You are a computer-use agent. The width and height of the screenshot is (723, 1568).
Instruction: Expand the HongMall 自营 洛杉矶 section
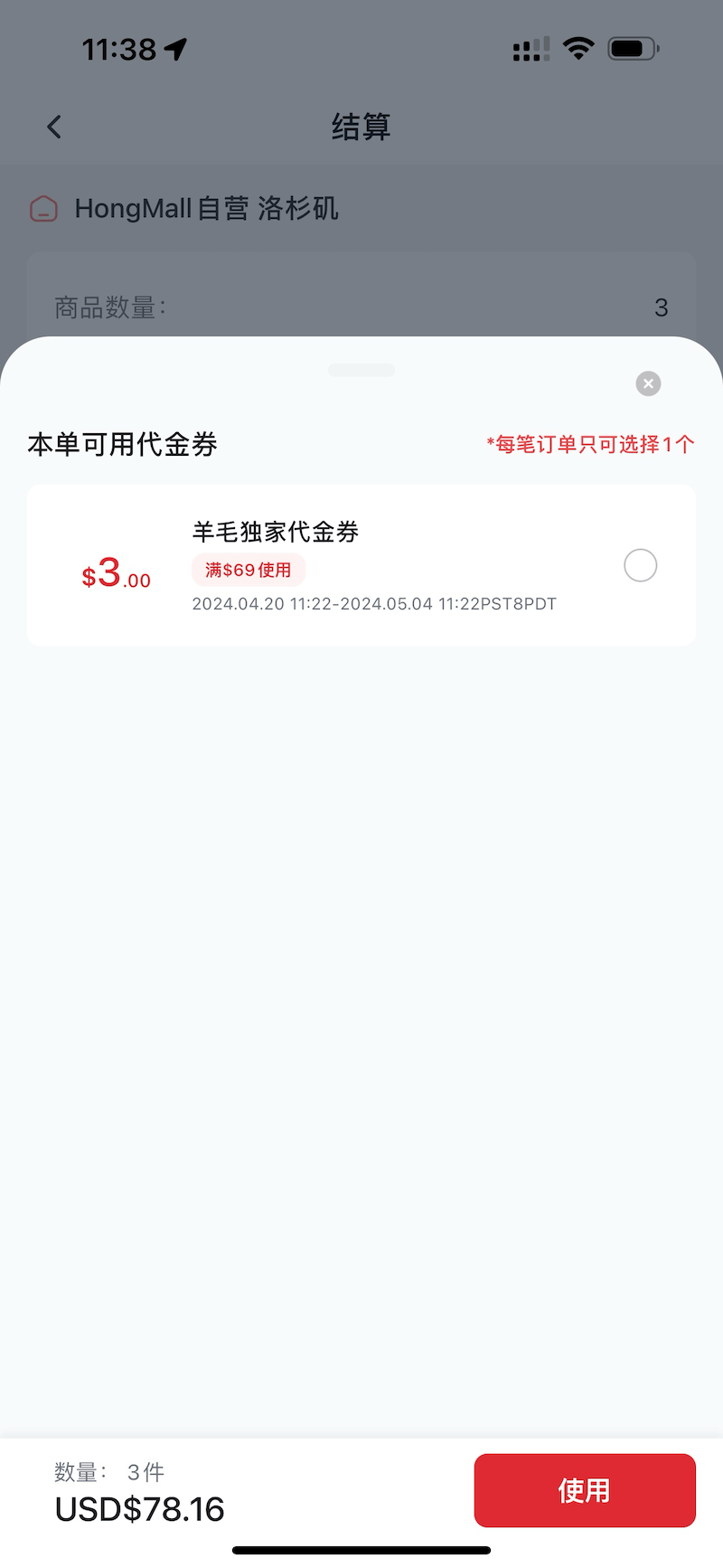pos(208,208)
